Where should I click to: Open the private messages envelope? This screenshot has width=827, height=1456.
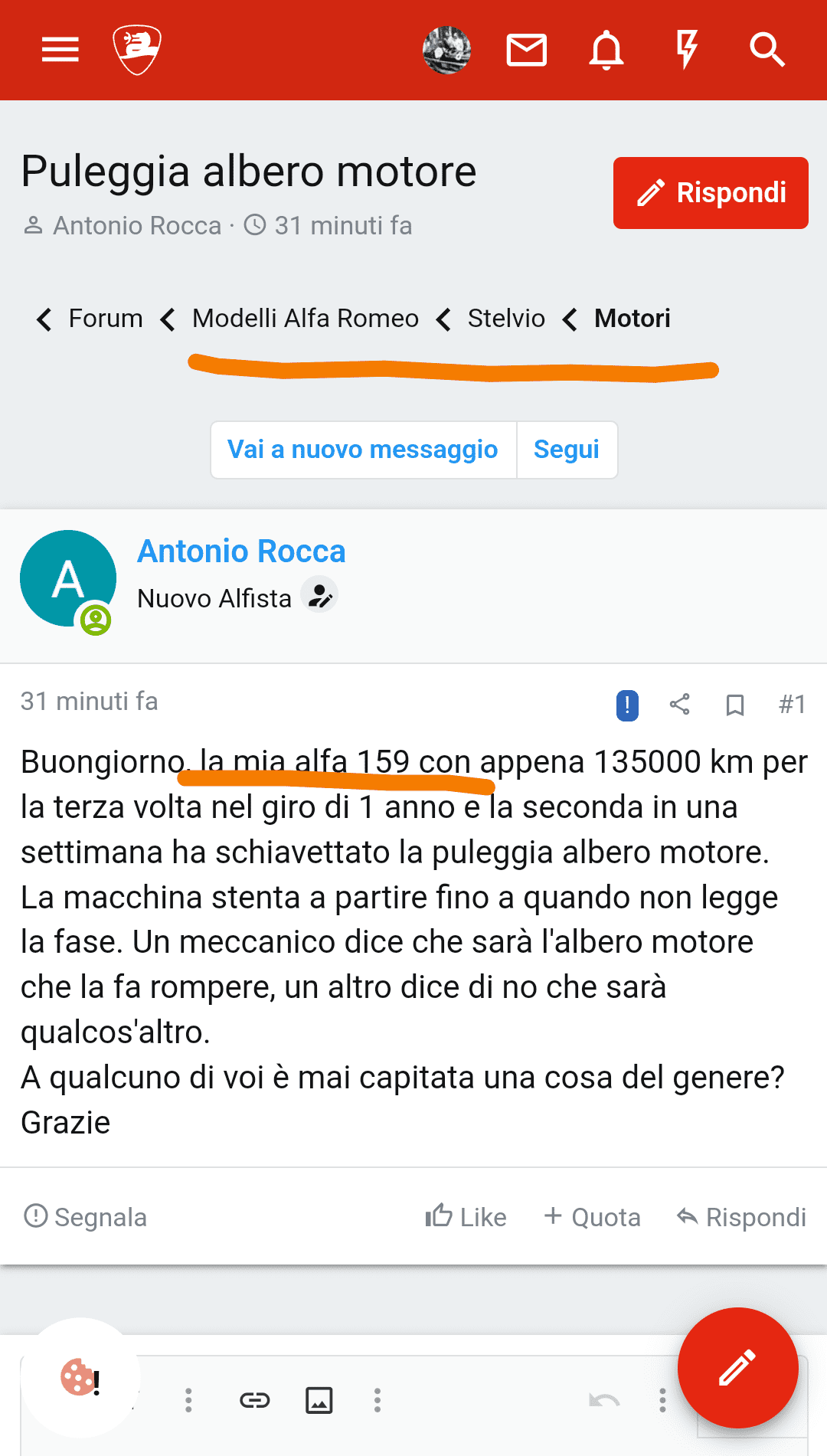527,50
